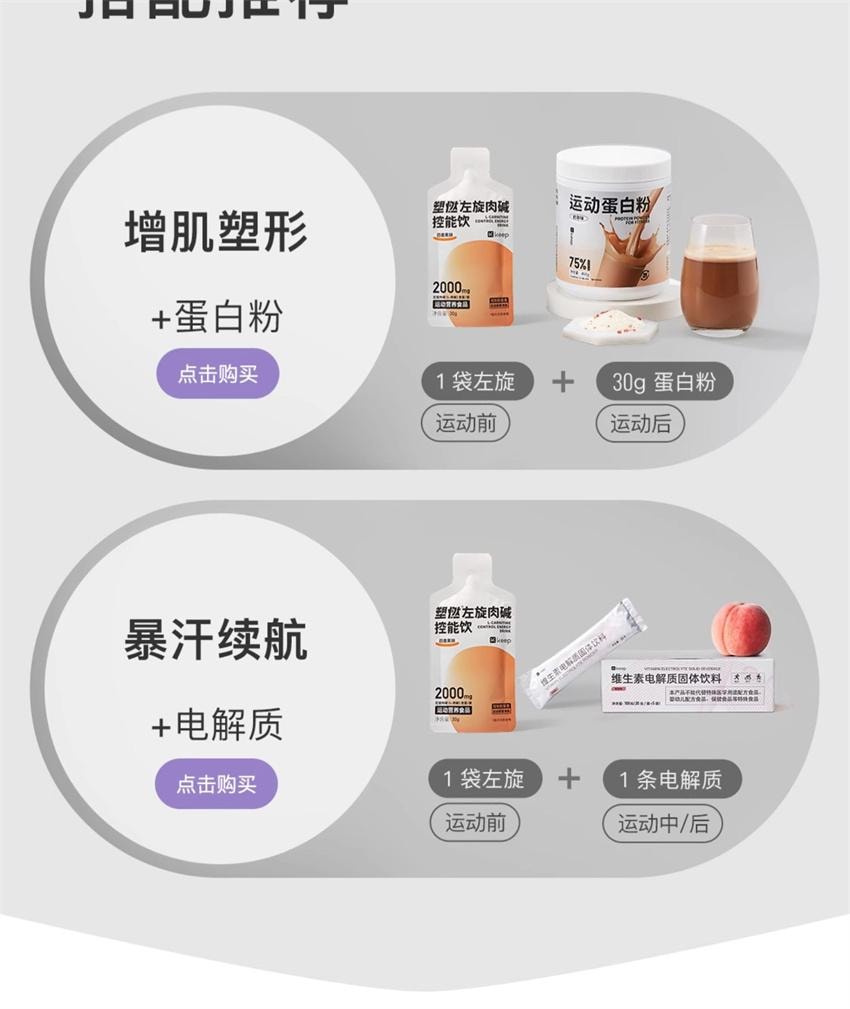
Task: Click the plus icon between 左旋 and 蛋白粉
Action: (562, 379)
